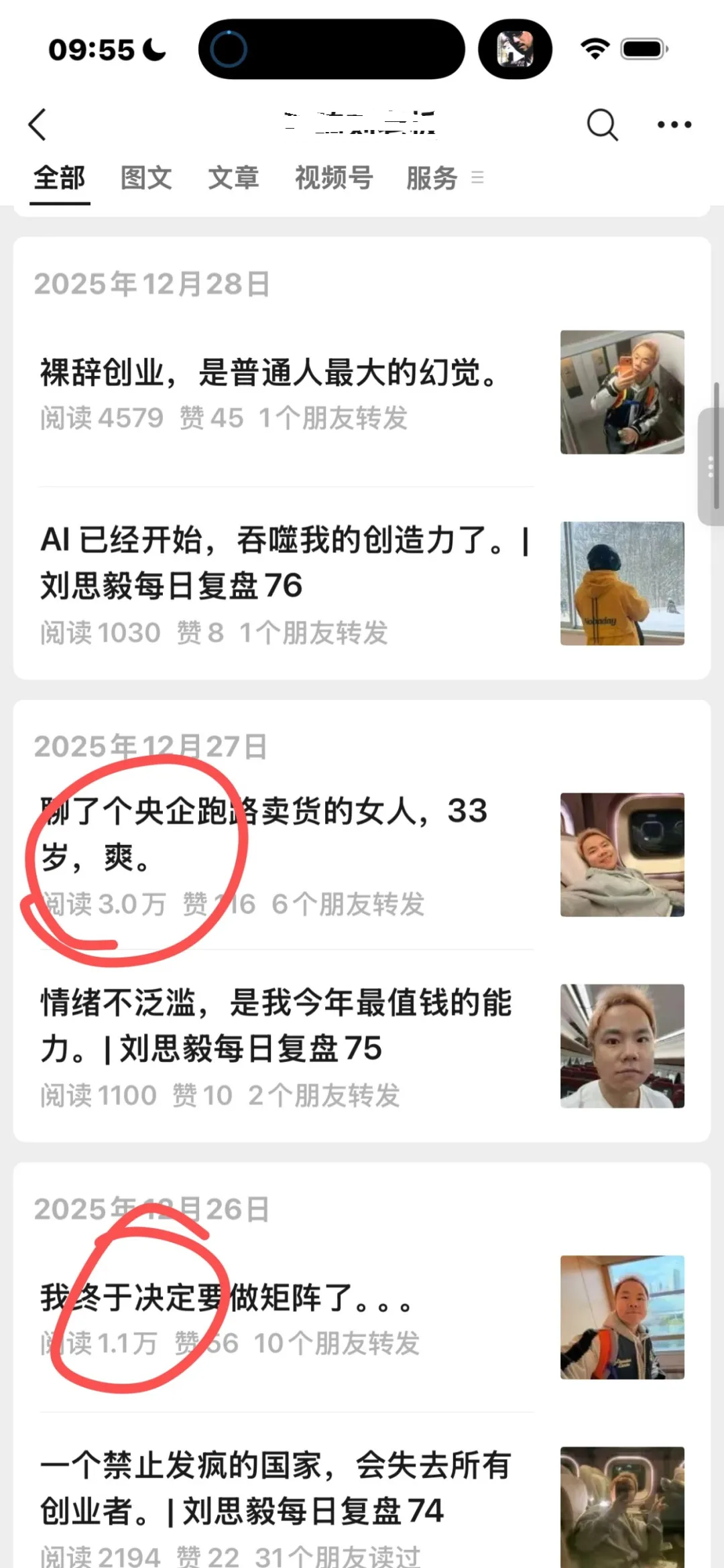Open the three-dot overflow menu
The height and width of the screenshot is (1568, 724).
coord(674,125)
